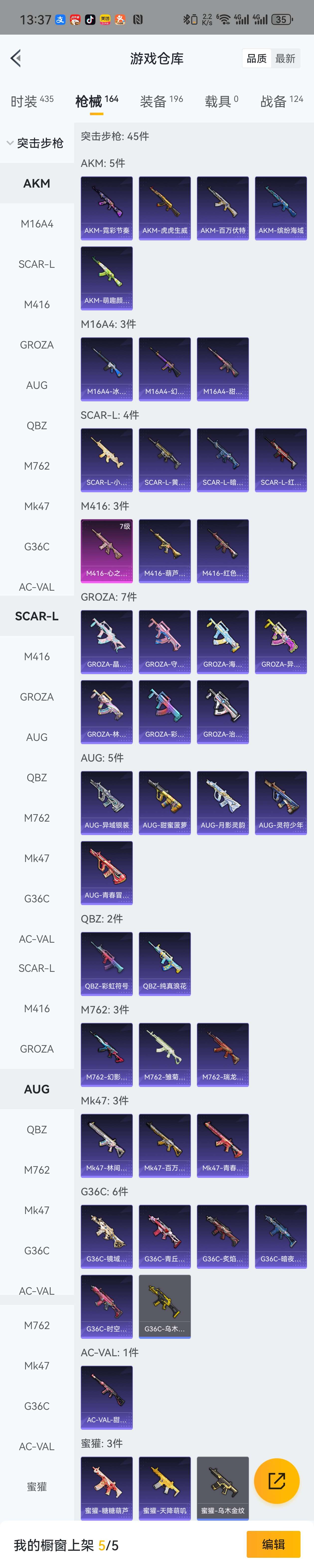Open the AUG-甜蜜菠萝 skin
This screenshot has height=1568, width=314.
[x=164, y=802]
